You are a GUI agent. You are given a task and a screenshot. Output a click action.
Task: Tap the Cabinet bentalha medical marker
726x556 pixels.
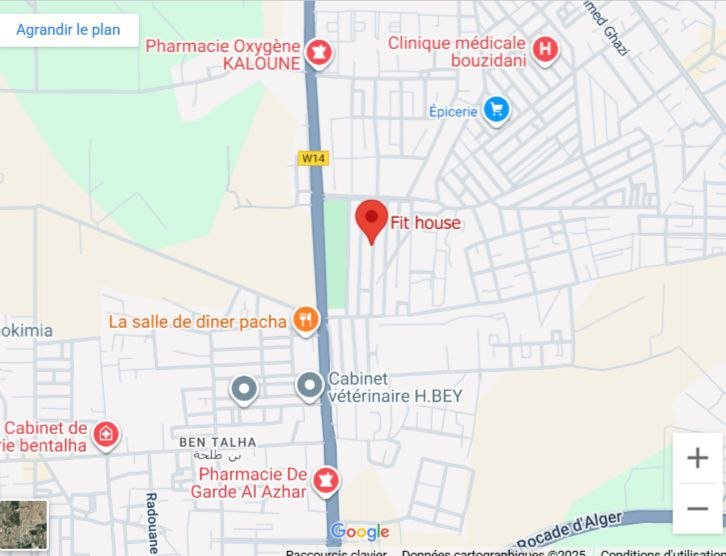click(105, 435)
